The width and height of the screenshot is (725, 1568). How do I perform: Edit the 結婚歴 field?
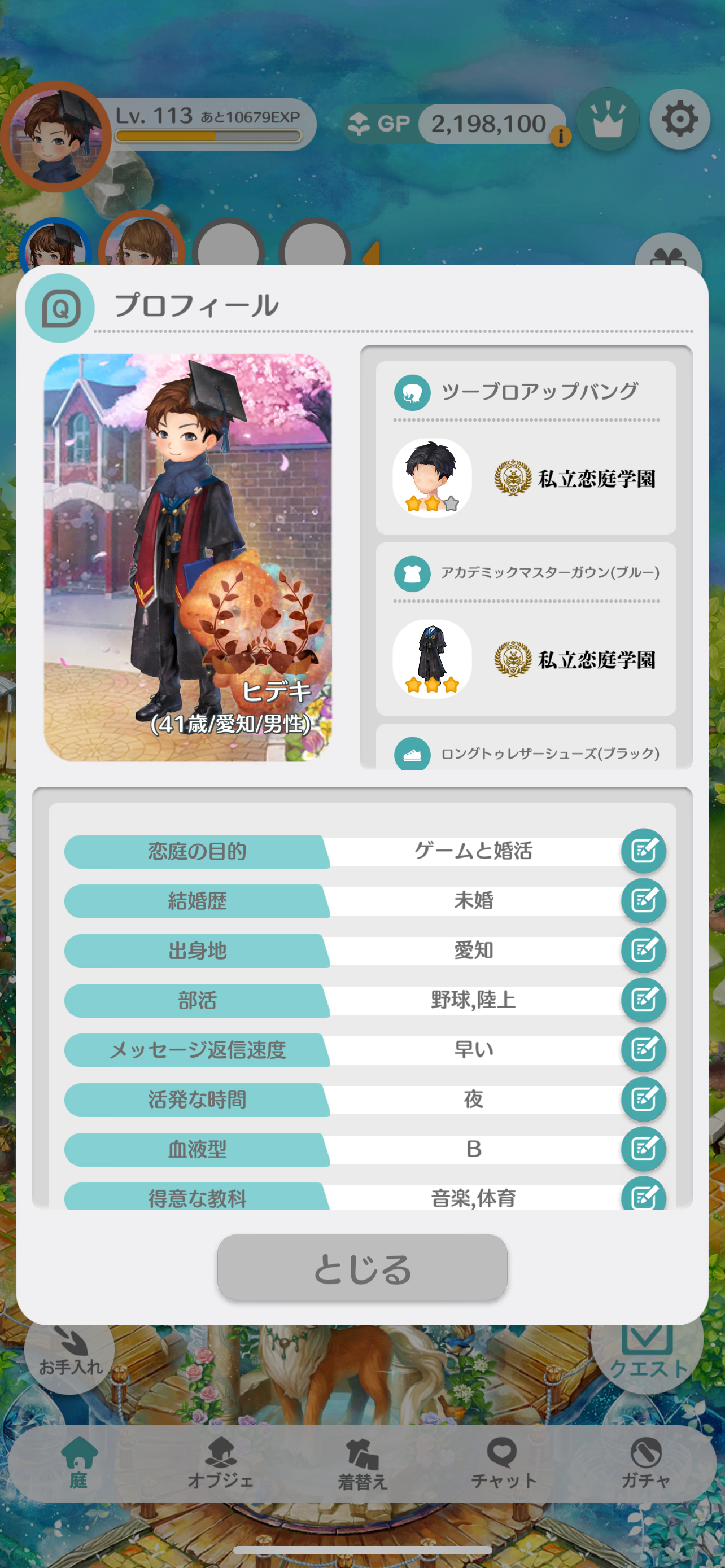point(644,900)
